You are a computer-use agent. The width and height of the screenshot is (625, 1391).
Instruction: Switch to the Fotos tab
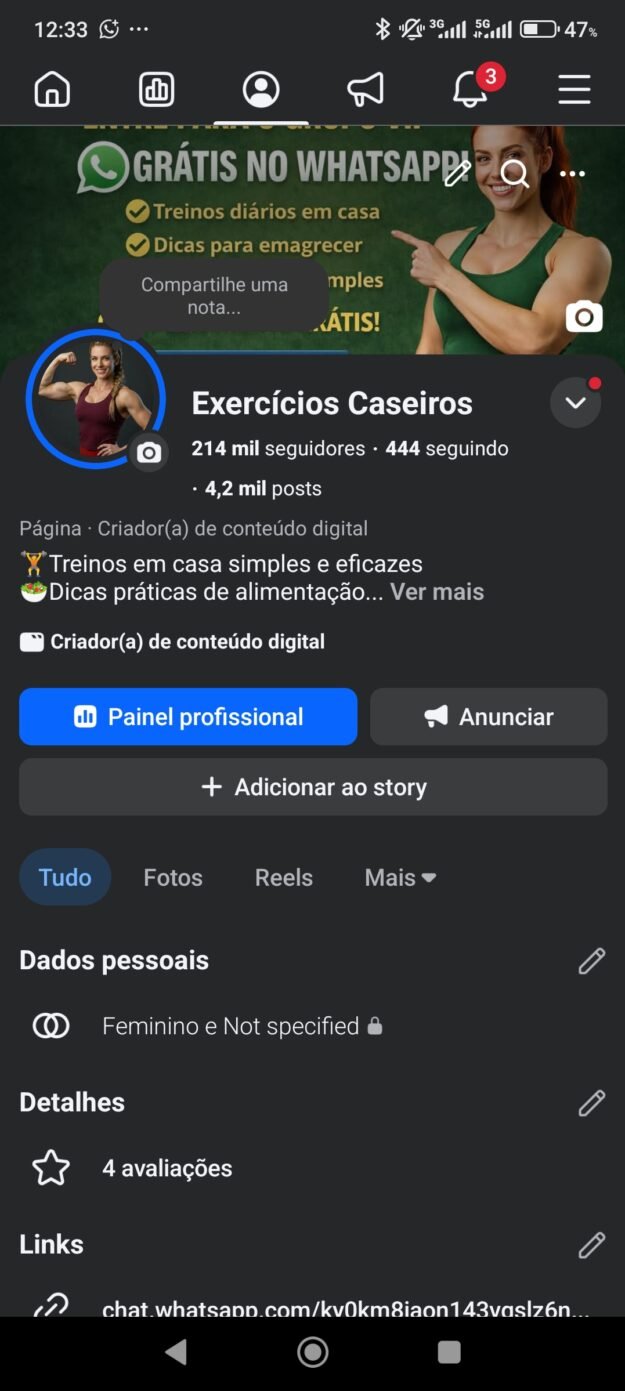click(173, 877)
